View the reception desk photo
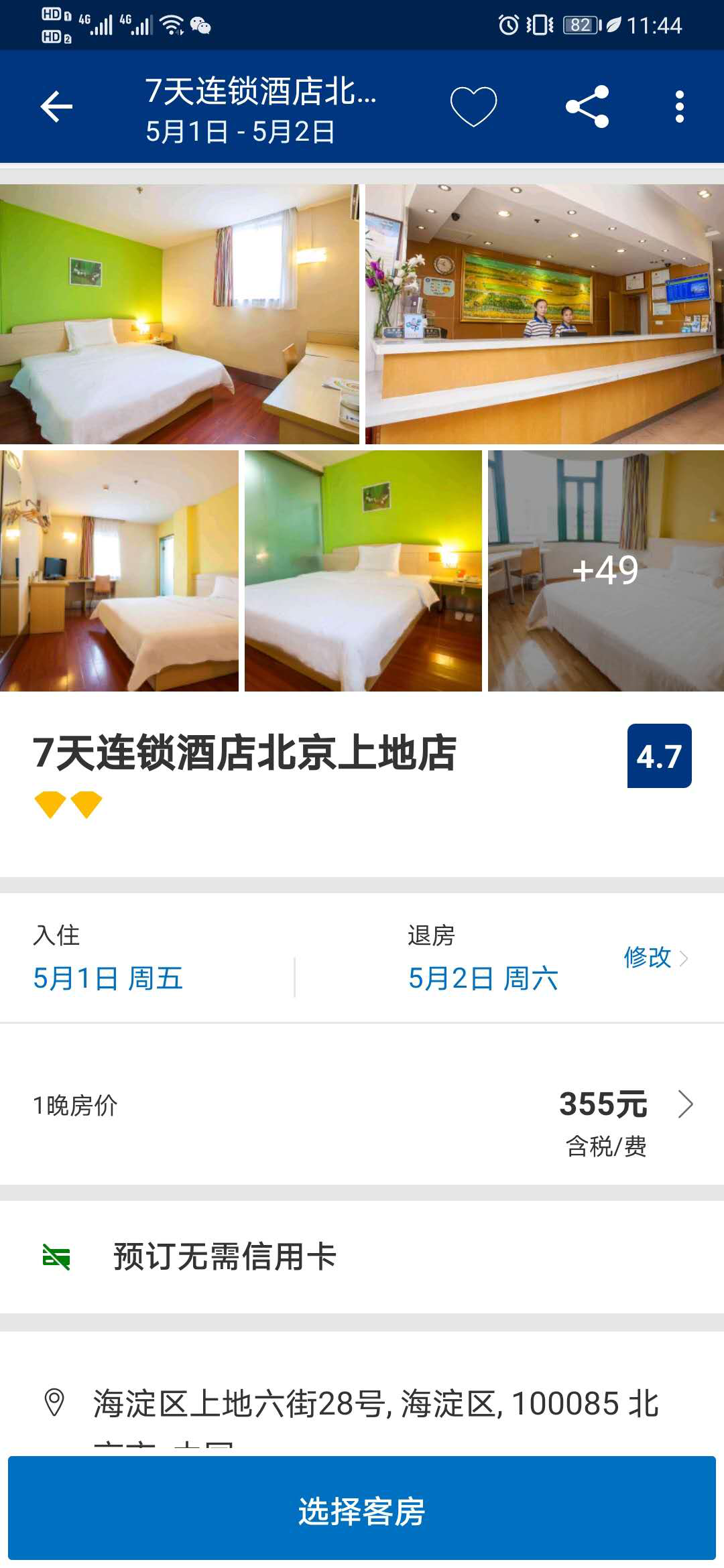 (x=544, y=314)
